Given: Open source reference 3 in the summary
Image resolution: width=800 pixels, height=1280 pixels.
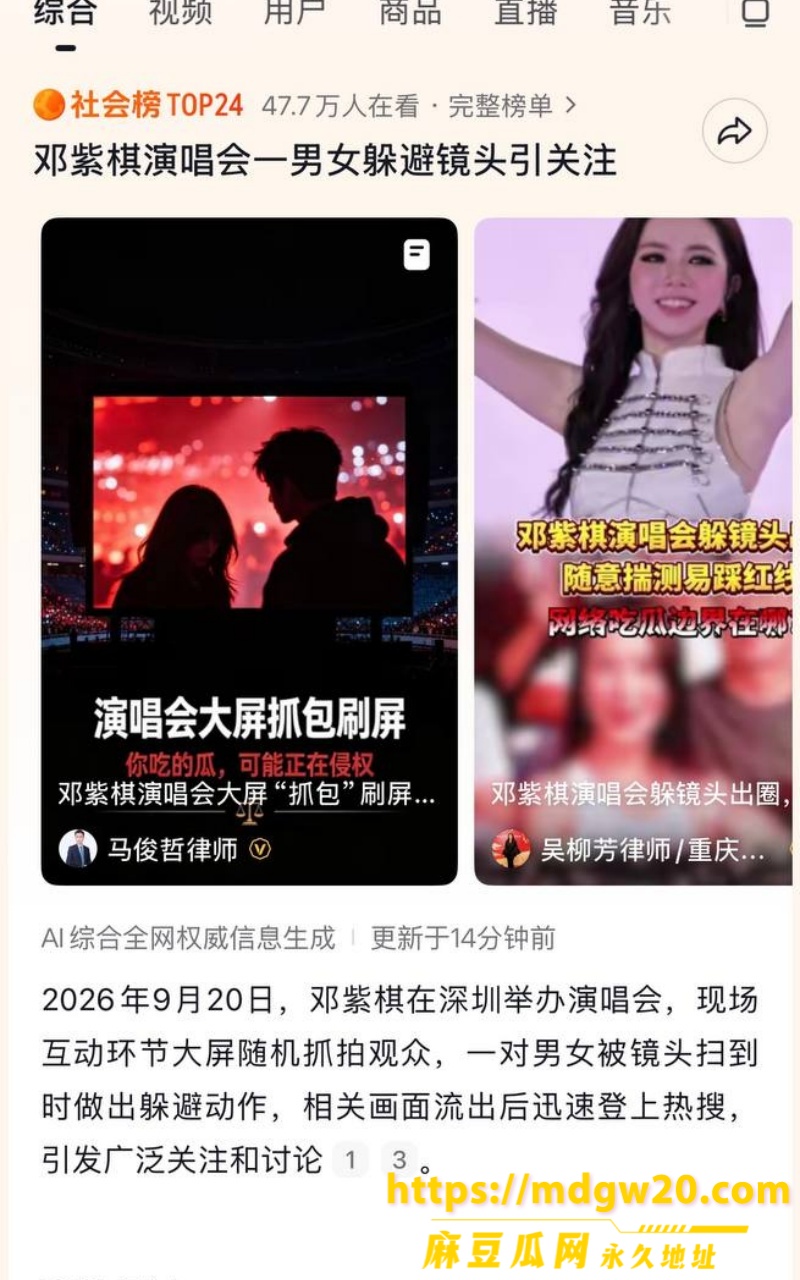Looking at the screenshot, I should [399, 1160].
